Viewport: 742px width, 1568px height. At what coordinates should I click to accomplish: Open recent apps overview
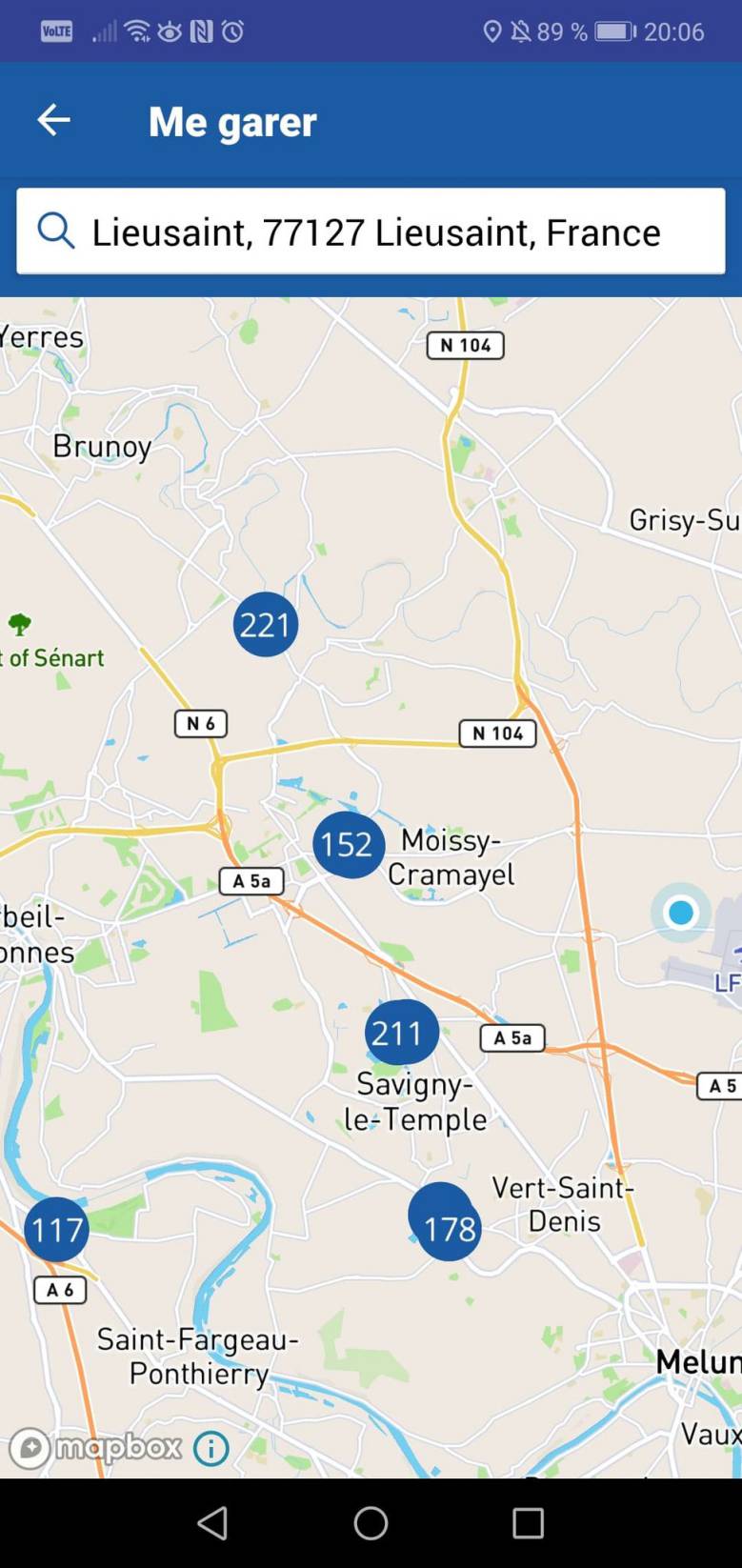tap(528, 1522)
